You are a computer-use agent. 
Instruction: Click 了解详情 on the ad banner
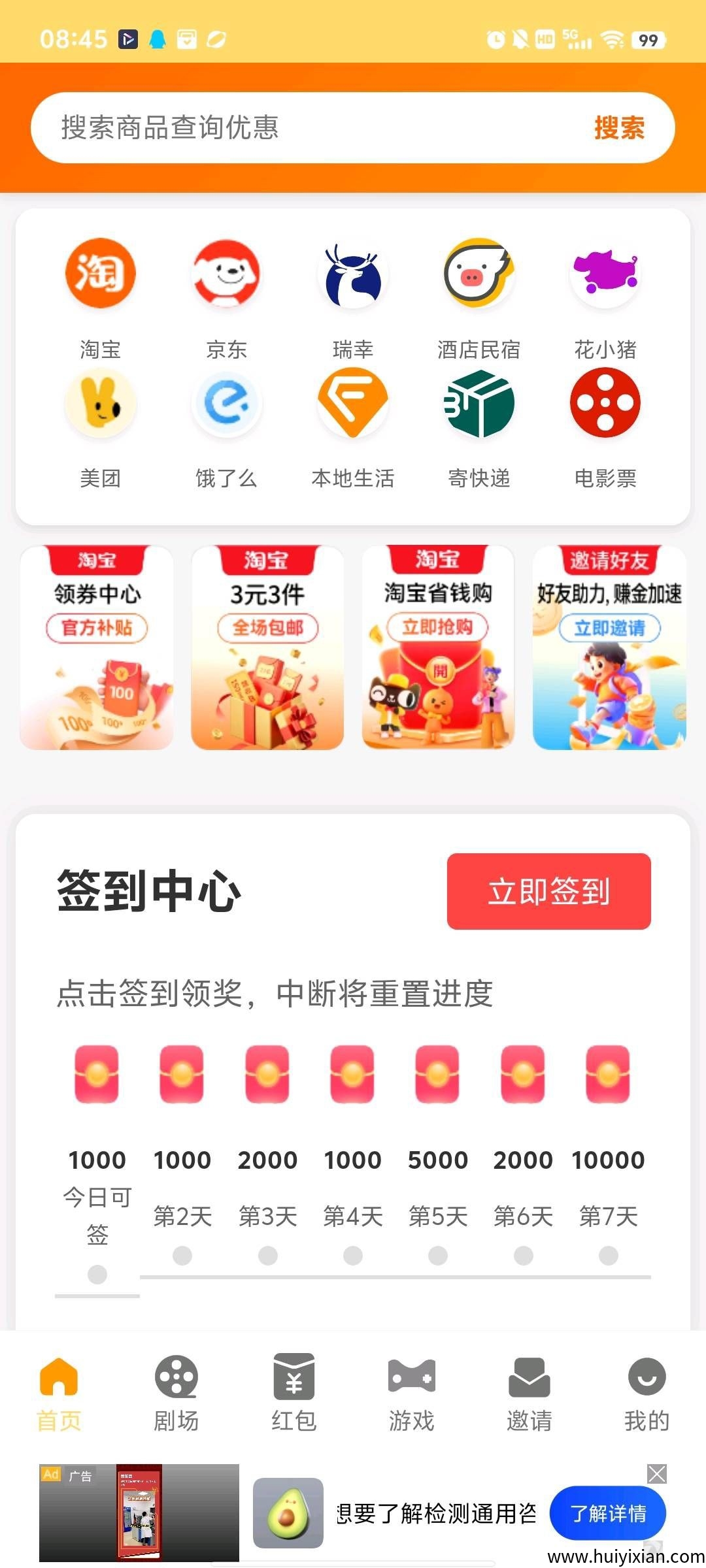click(x=607, y=1513)
